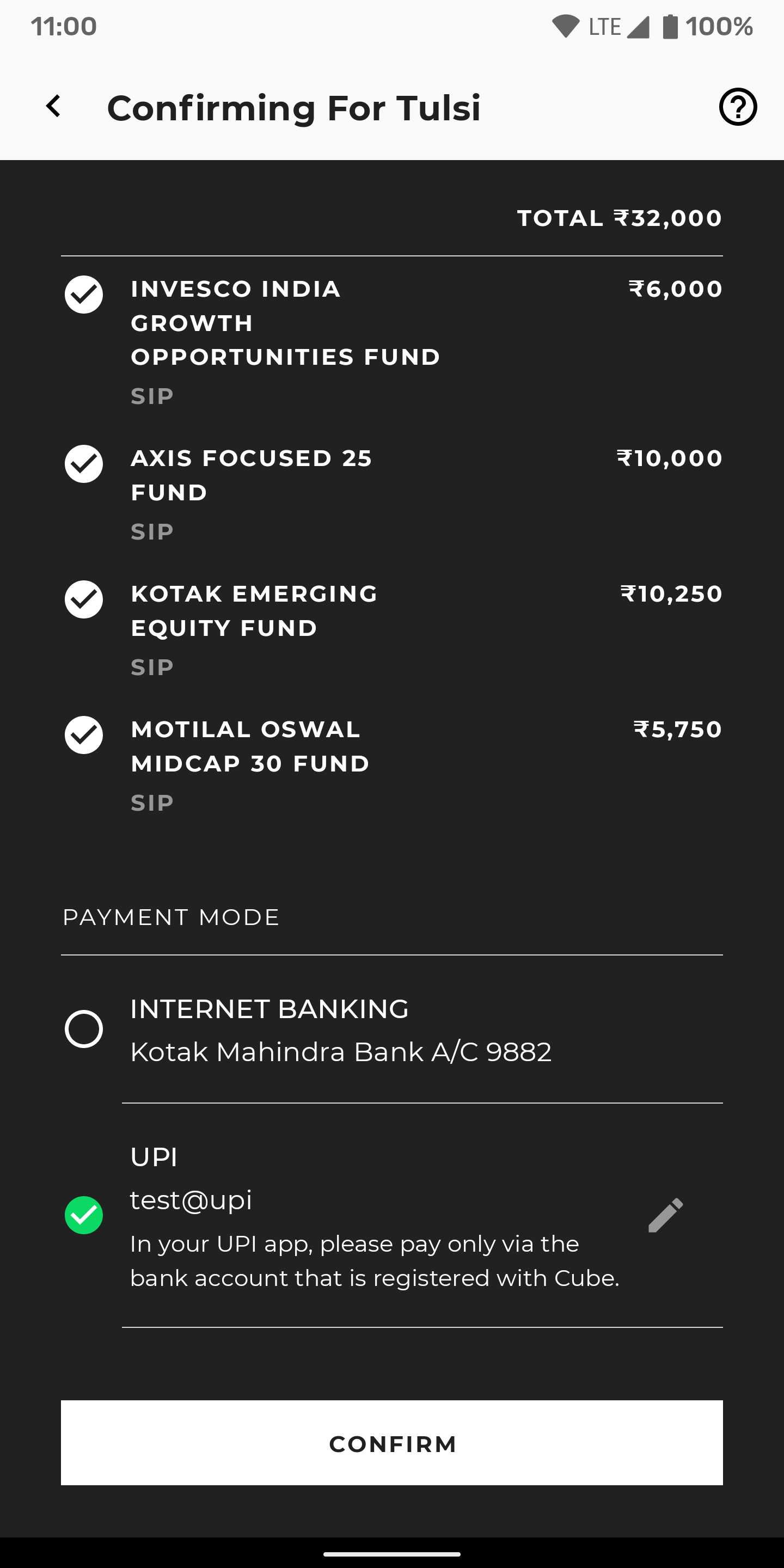The height and width of the screenshot is (1568, 784).
Task: Select the UPI payment option
Action: coord(84,1216)
